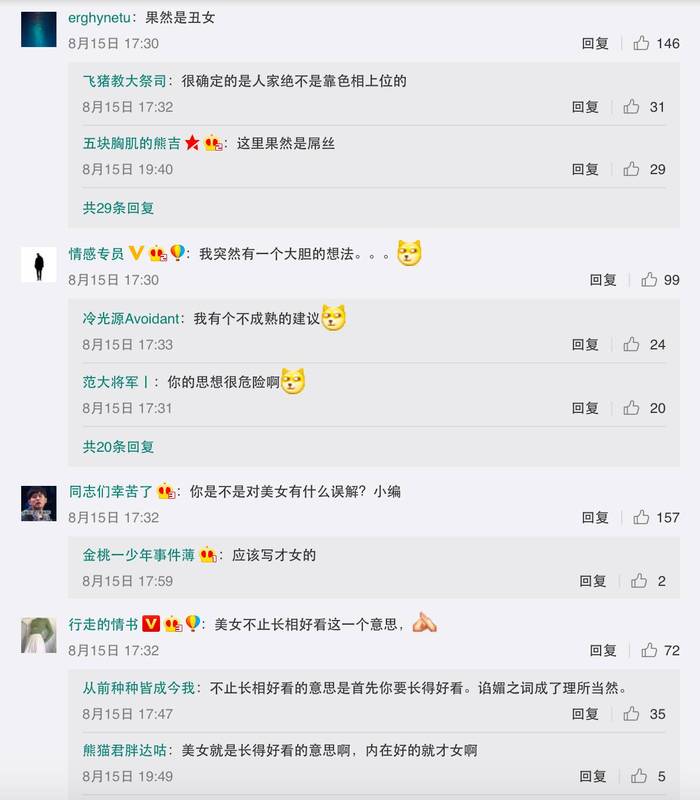Reply to 情感专员's comment
The width and height of the screenshot is (700, 800).
pyautogui.click(x=603, y=280)
